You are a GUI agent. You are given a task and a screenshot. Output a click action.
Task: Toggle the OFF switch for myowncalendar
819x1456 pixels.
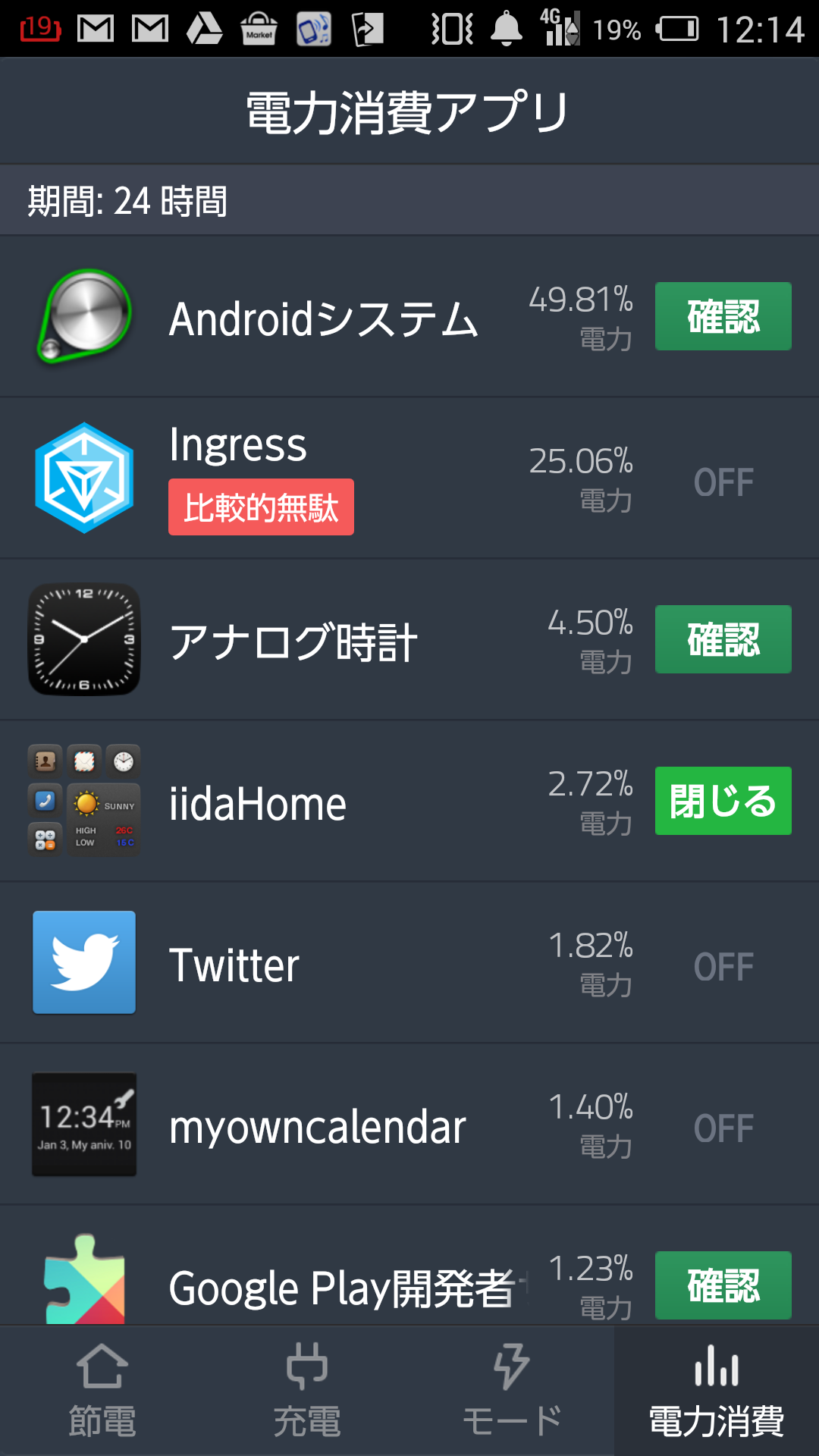(x=723, y=1128)
